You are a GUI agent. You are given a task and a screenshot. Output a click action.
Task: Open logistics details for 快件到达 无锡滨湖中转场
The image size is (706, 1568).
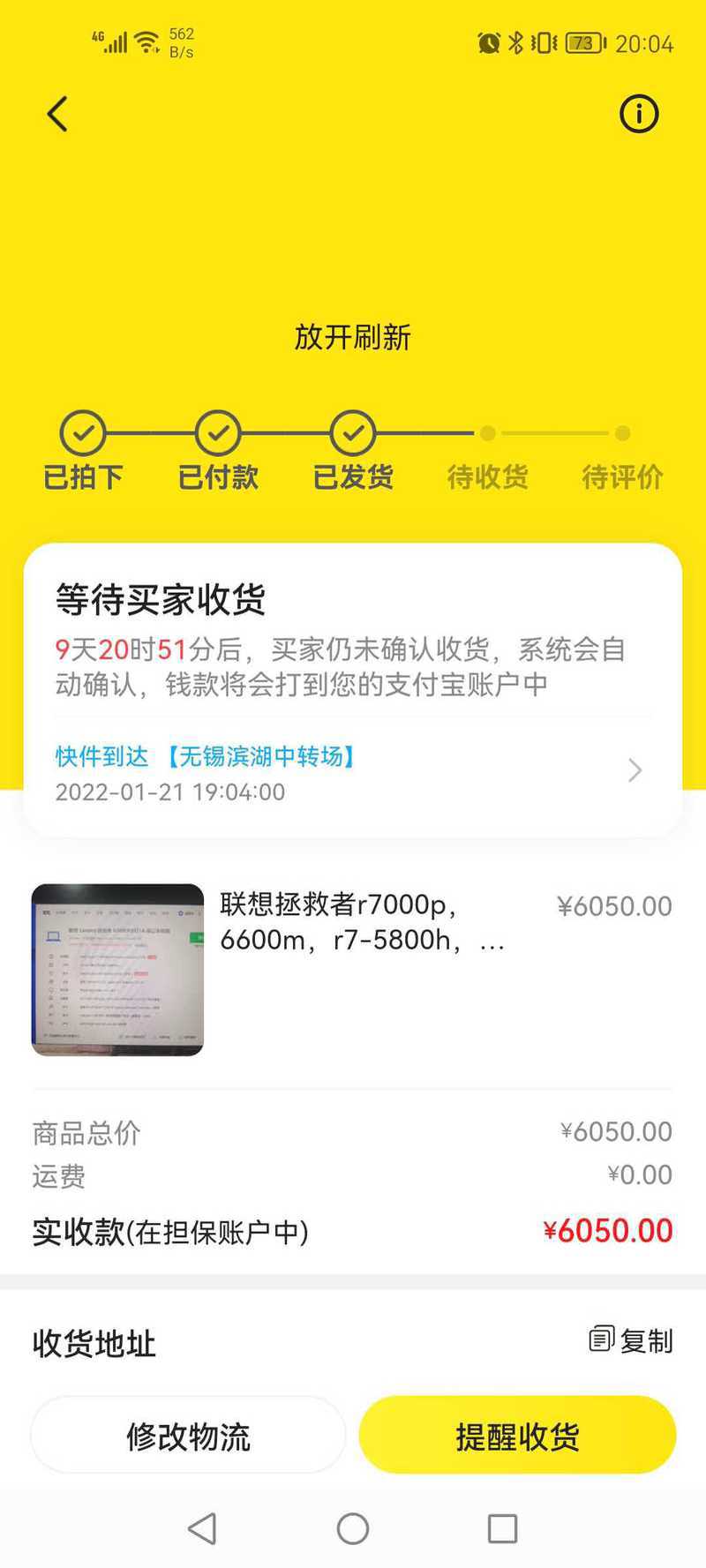tap(352, 773)
